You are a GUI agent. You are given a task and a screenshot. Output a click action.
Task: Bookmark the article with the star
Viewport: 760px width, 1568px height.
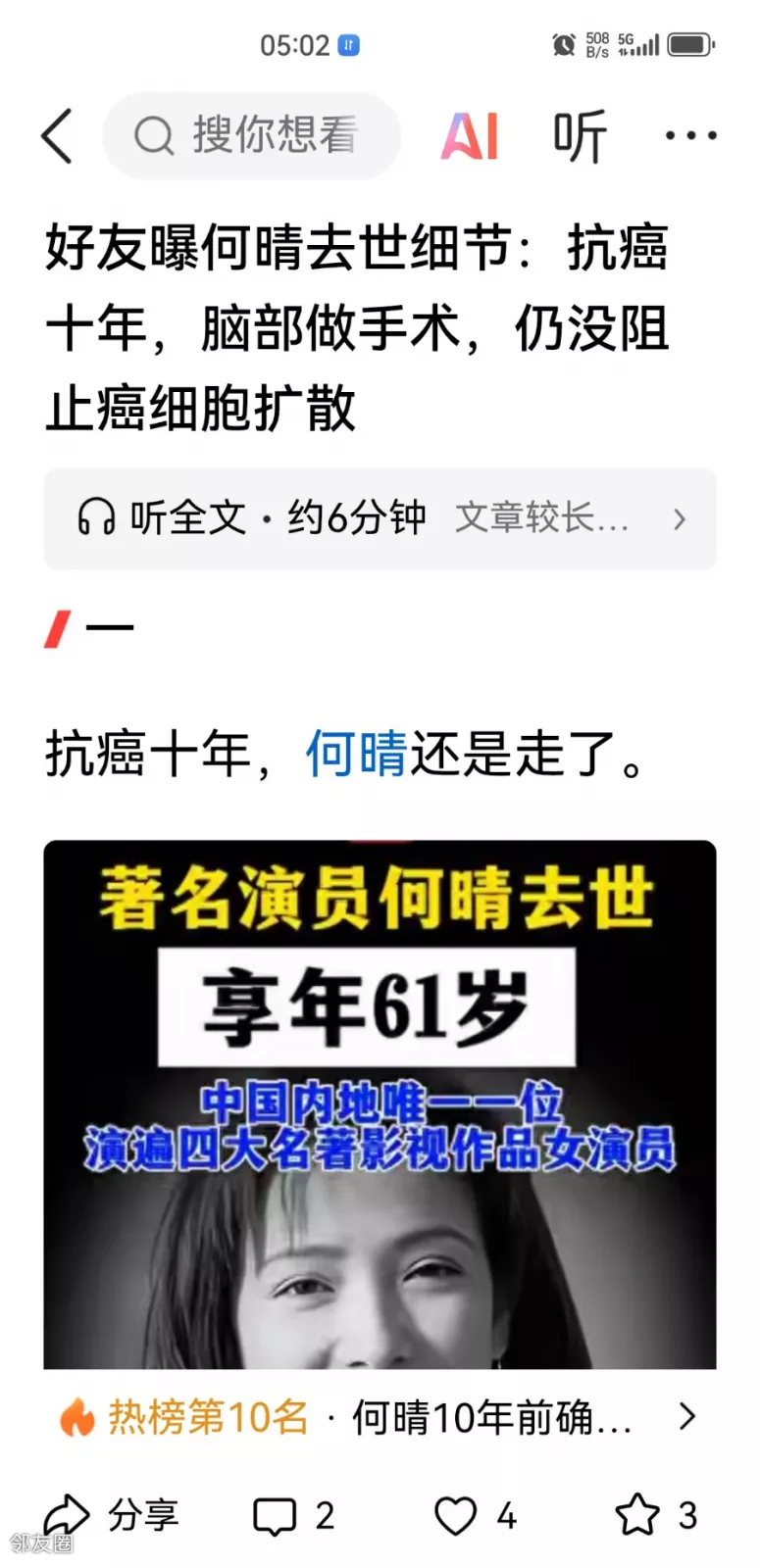(x=655, y=1515)
